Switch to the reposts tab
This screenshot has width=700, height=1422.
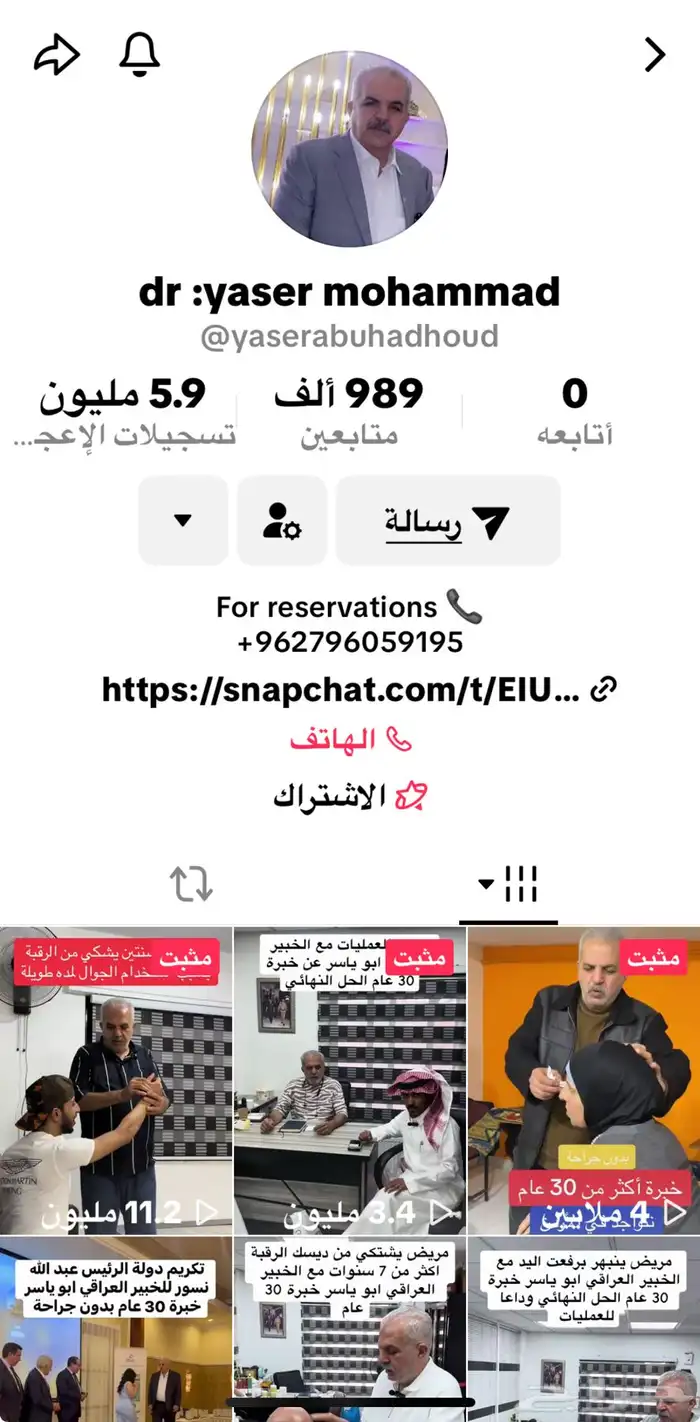190,884
